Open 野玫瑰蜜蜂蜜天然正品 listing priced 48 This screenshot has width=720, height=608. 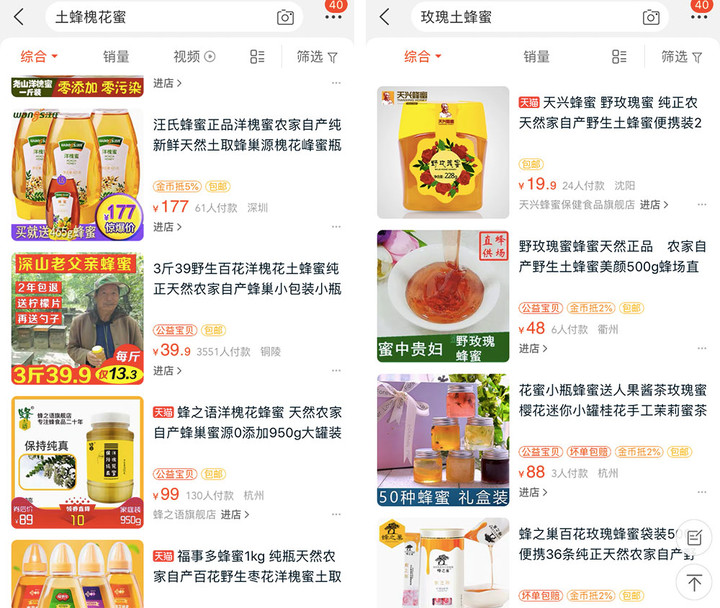click(x=612, y=256)
